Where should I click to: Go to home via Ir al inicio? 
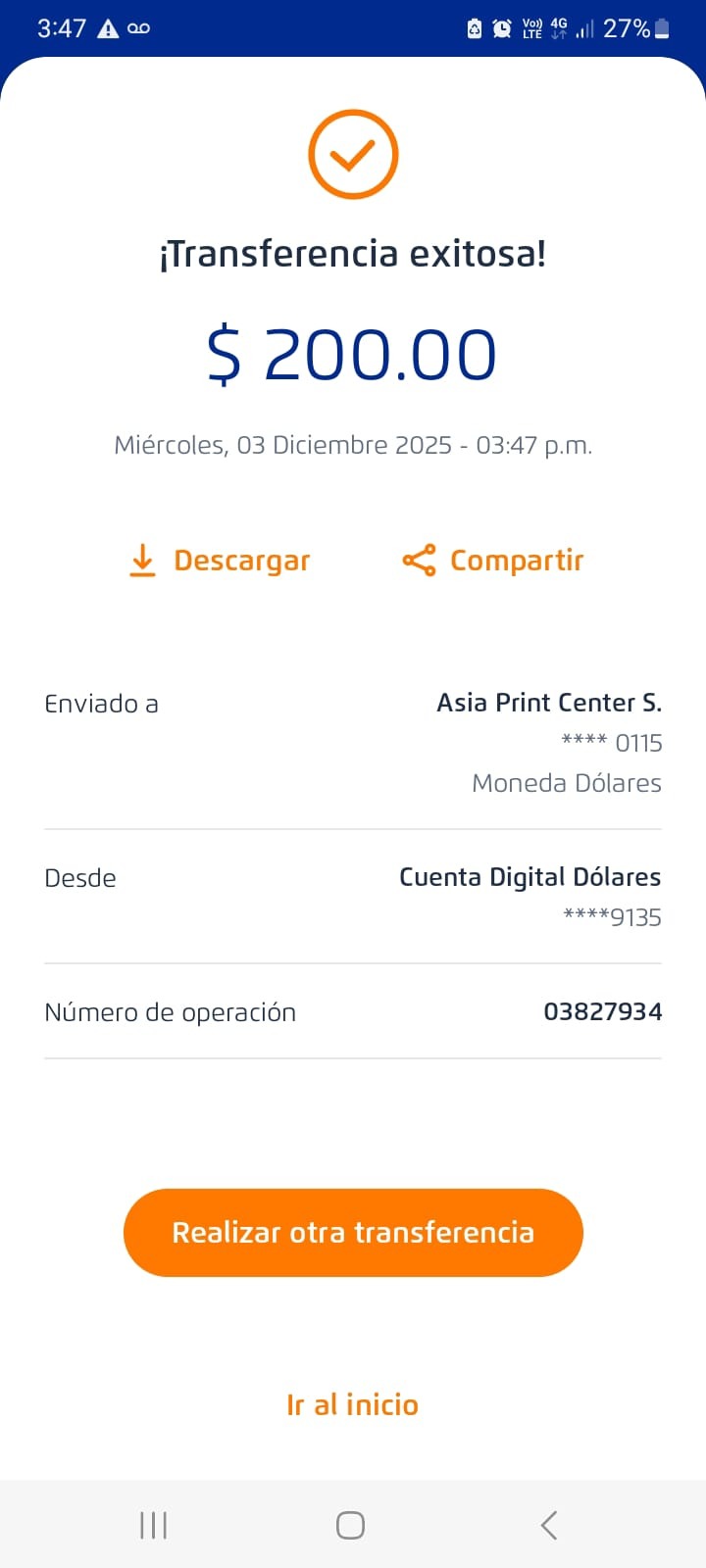tap(353, 1404)
